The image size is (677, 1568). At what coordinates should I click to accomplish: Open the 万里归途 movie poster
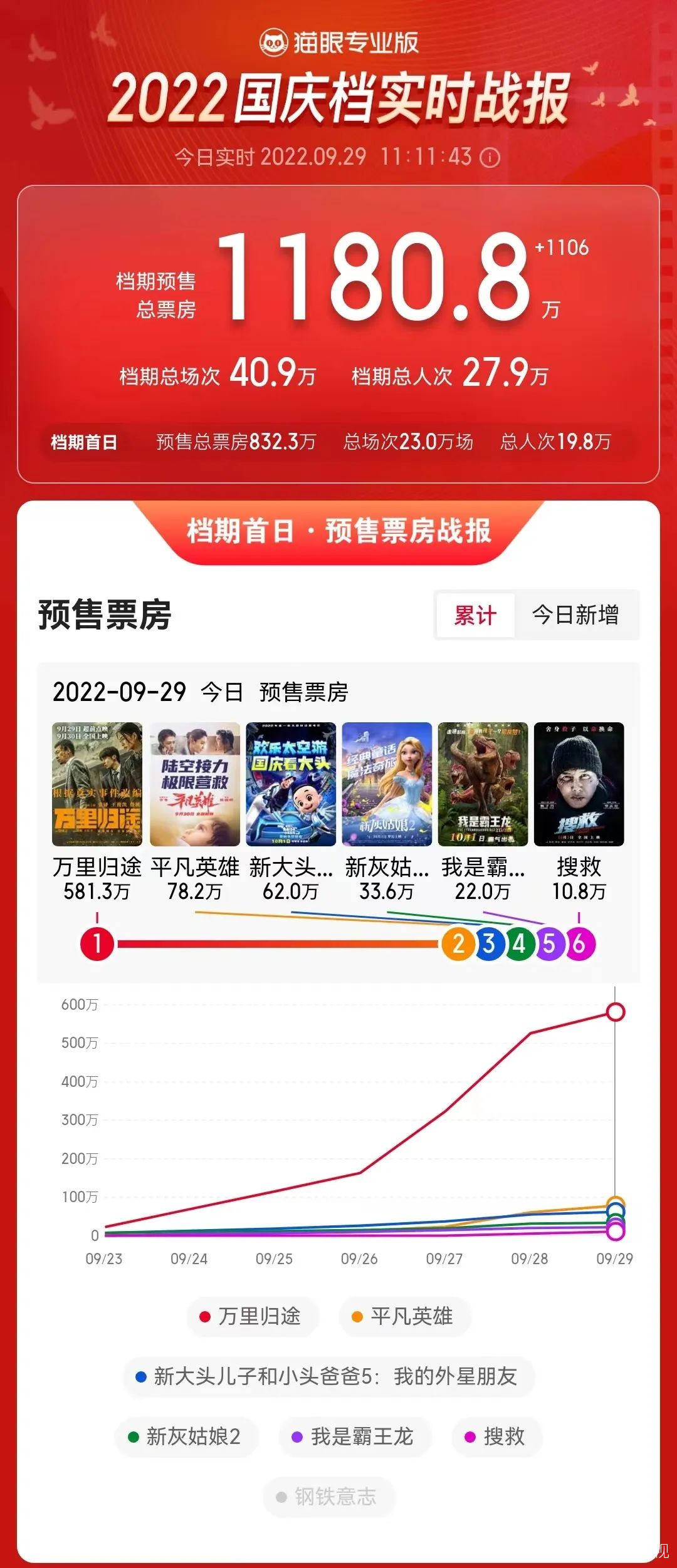tap(97, 784)
